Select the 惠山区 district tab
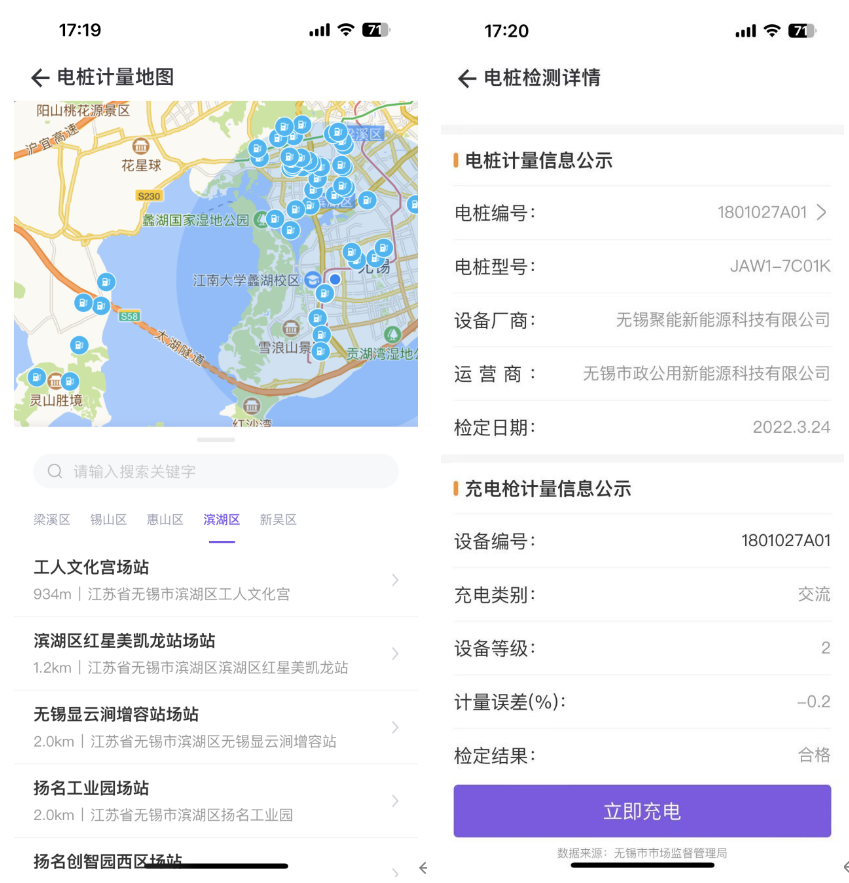849x883 pixels. click(x=165, y=520)
